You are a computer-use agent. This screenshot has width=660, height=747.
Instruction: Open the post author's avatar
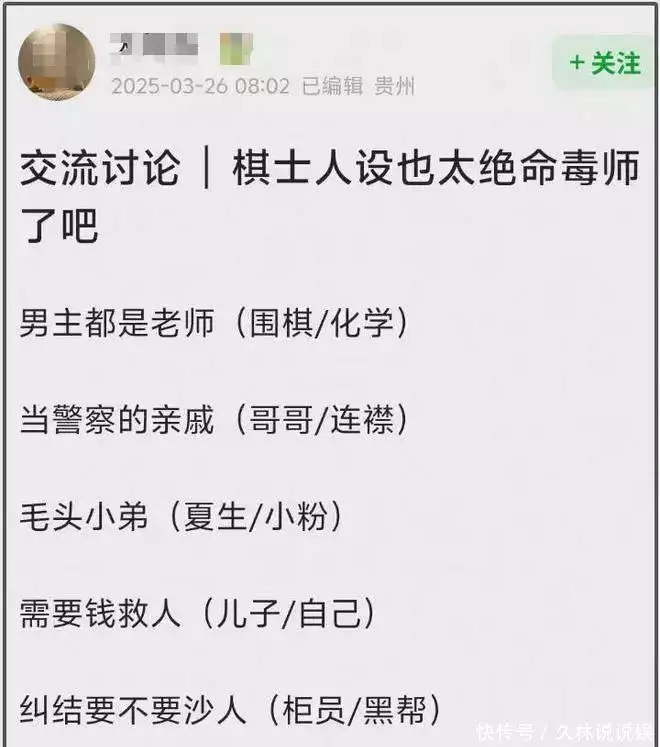pyautogui.click(x=57, y=62)
